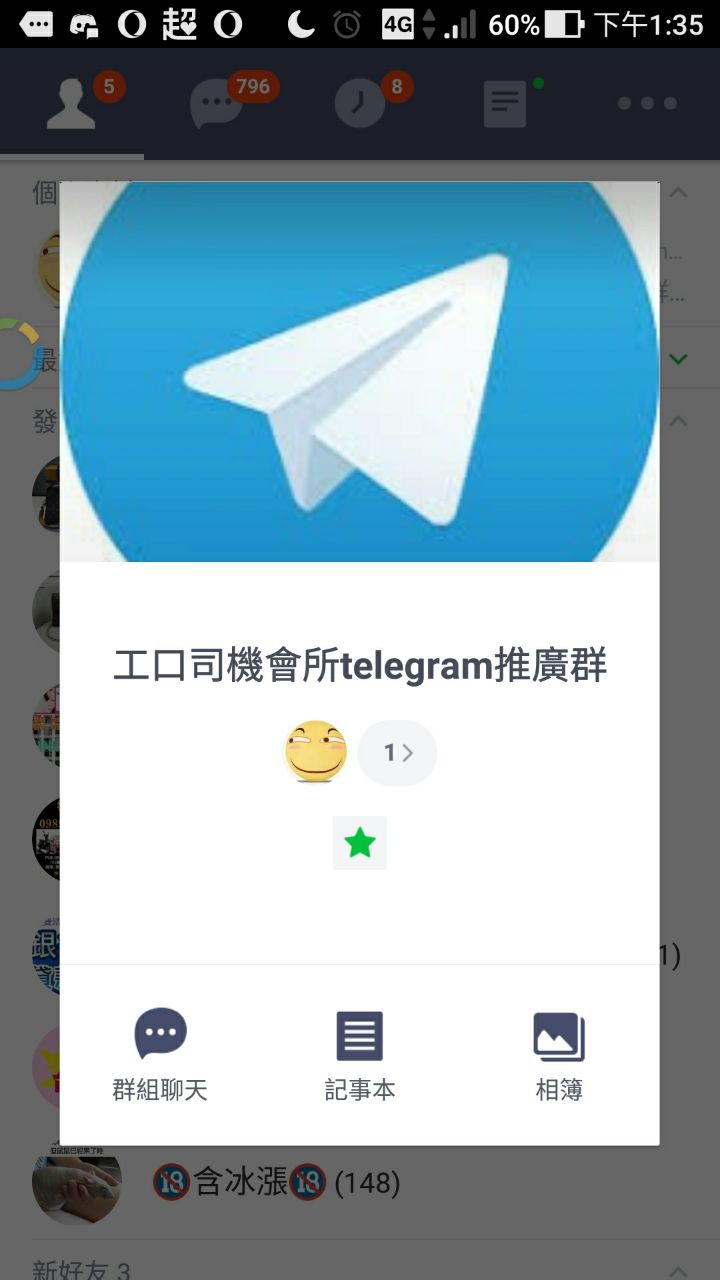
Task: Toggle the green favorite star
Action: [359, 843]
